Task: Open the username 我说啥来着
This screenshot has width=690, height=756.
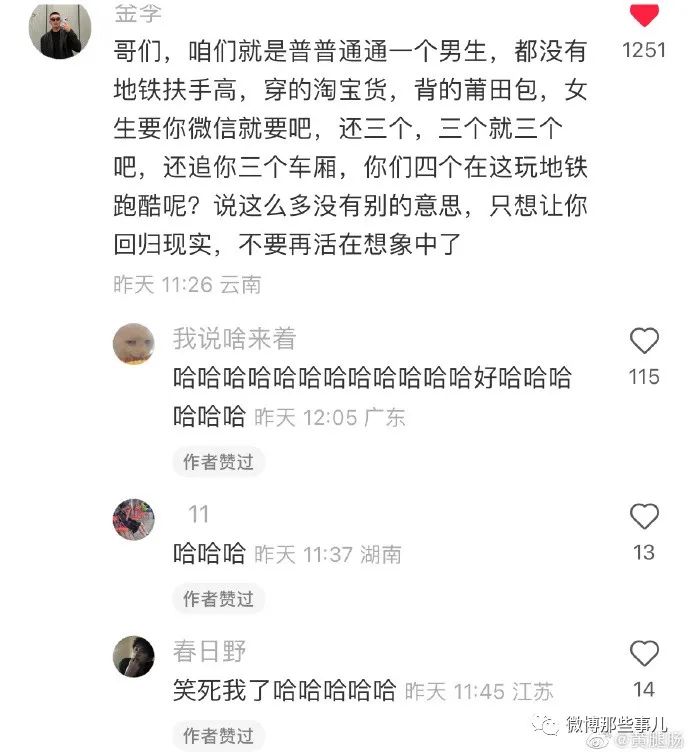Action: 234,339
